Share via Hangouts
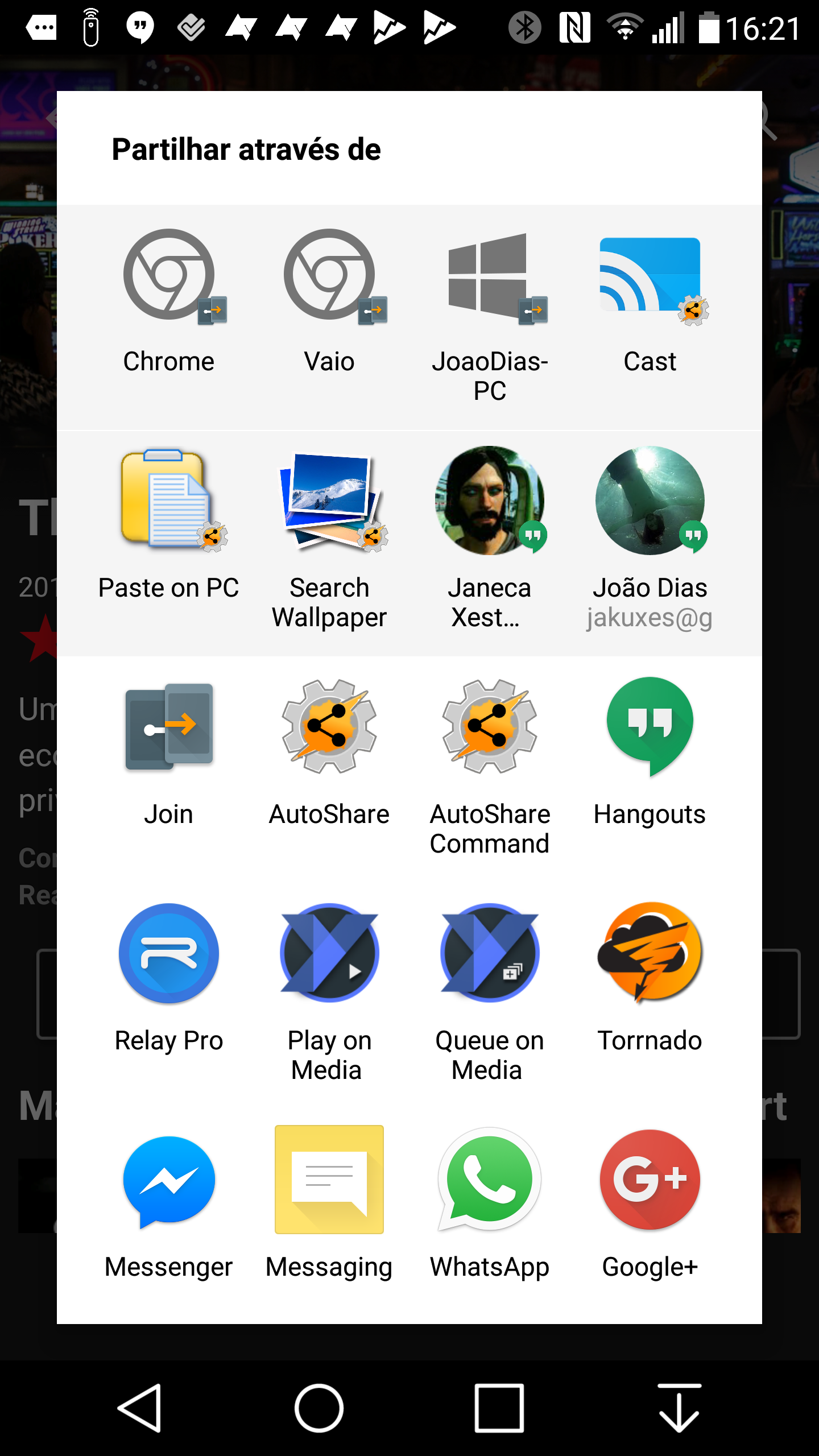Viewport: 819px width, 1456px height. tap(650, 751)
